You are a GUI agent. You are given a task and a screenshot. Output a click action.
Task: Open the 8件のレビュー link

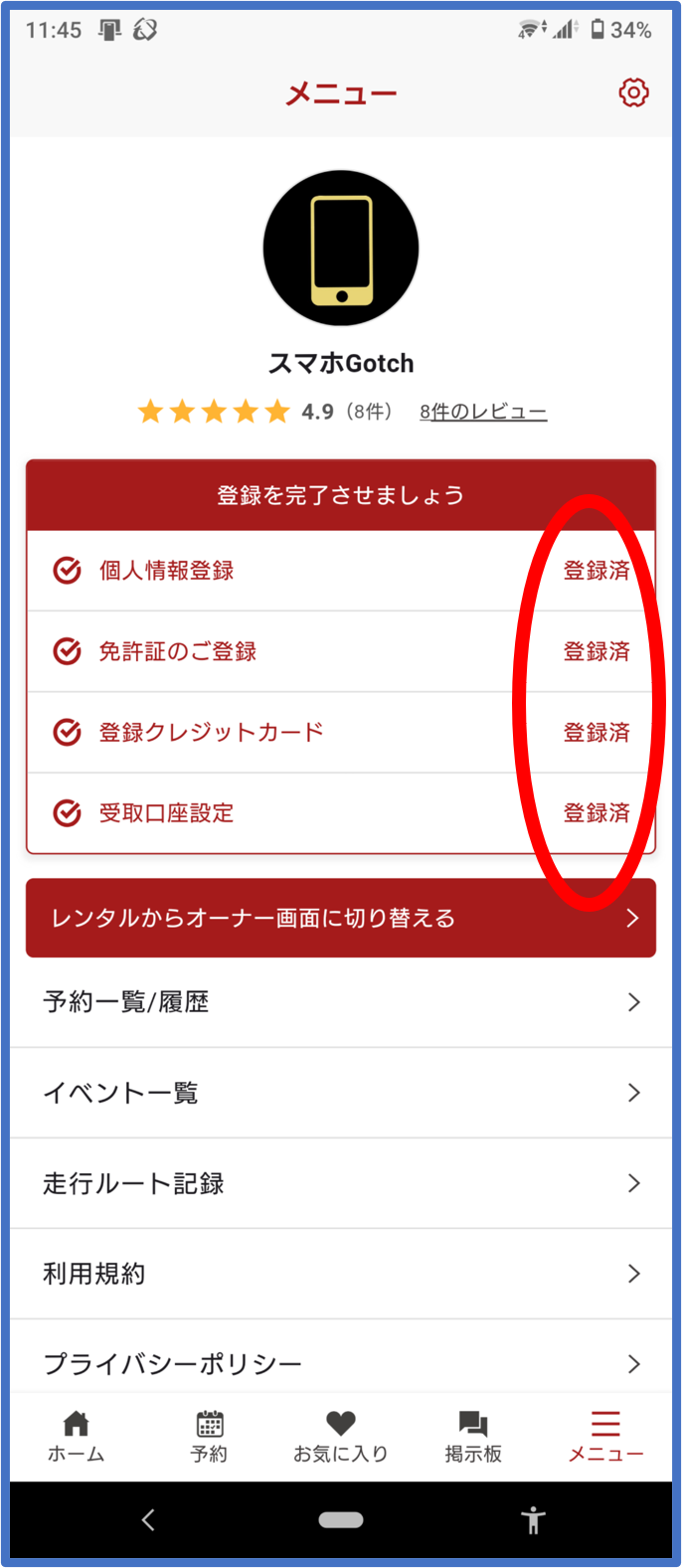[483, 412]
